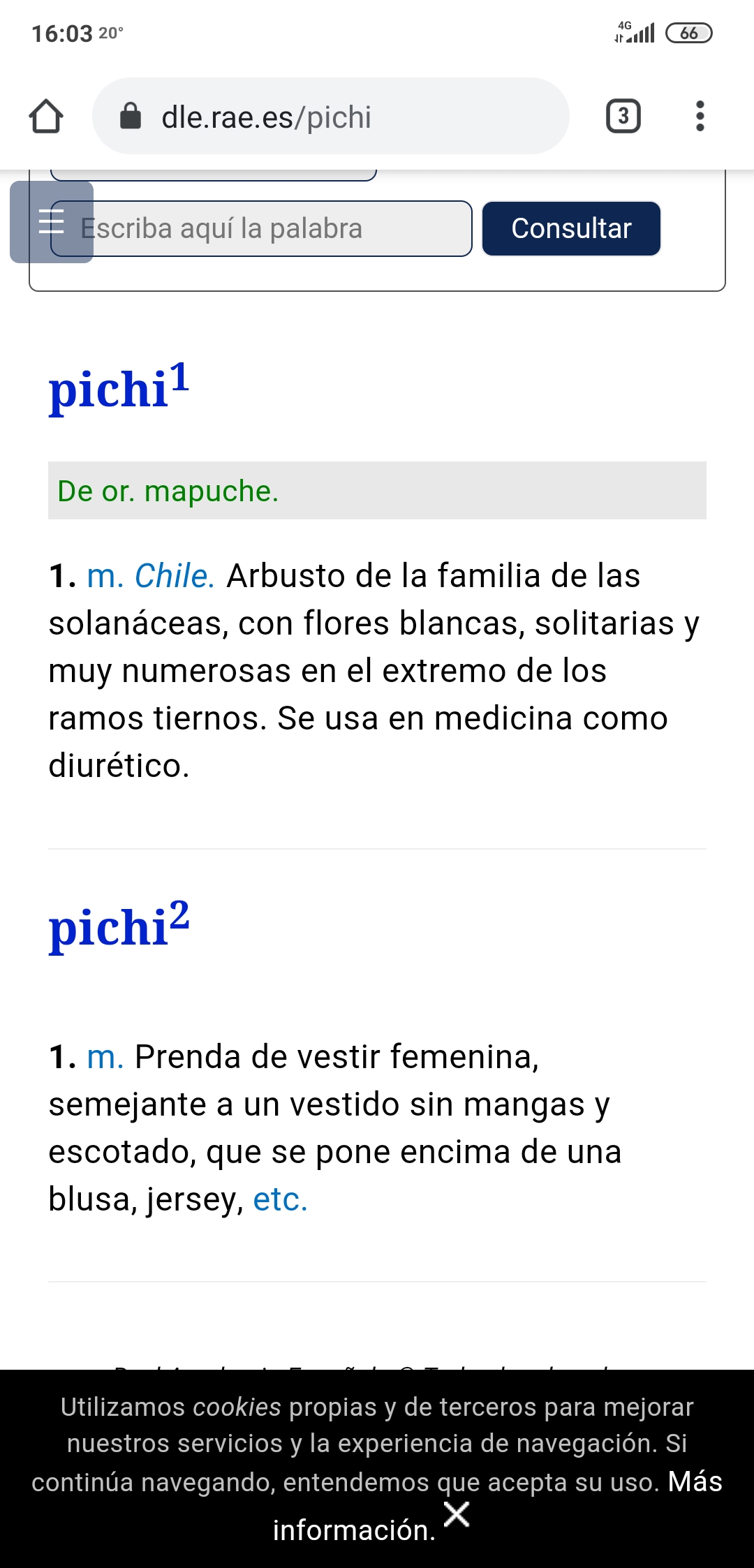754x1568 pixels.
Task: Focus the 'Escriba aquí la palabra' field
Action: coord(261,229)
